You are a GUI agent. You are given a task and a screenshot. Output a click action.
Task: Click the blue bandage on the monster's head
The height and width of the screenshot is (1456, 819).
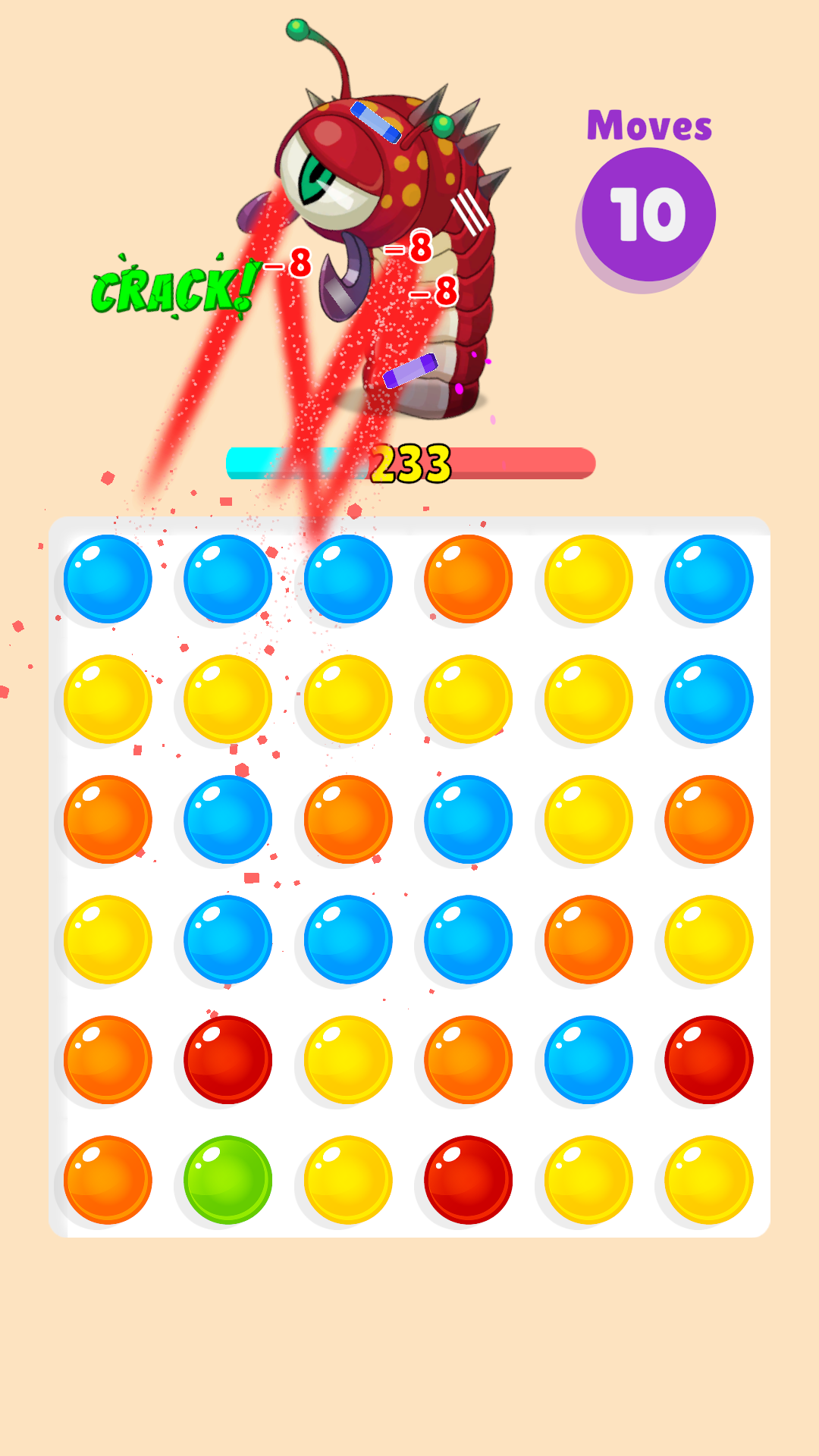[x=375, y=121]
